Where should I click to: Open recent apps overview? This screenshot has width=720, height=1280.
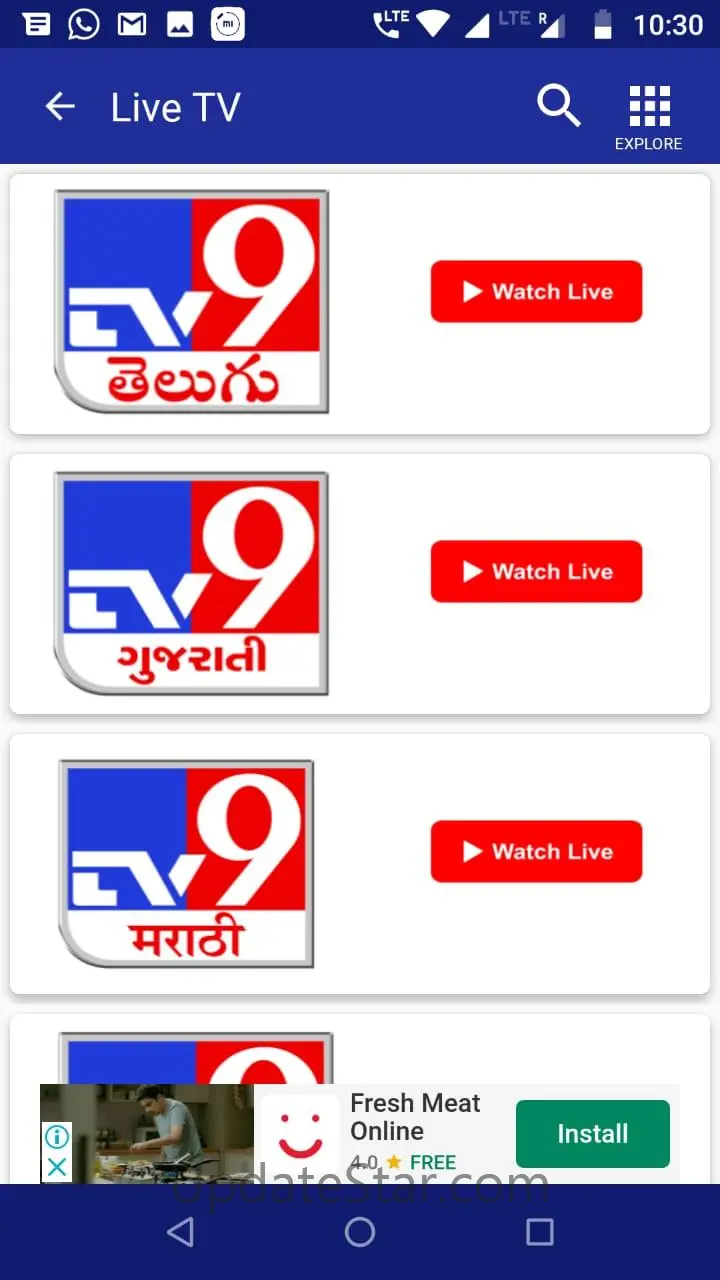540,1232
